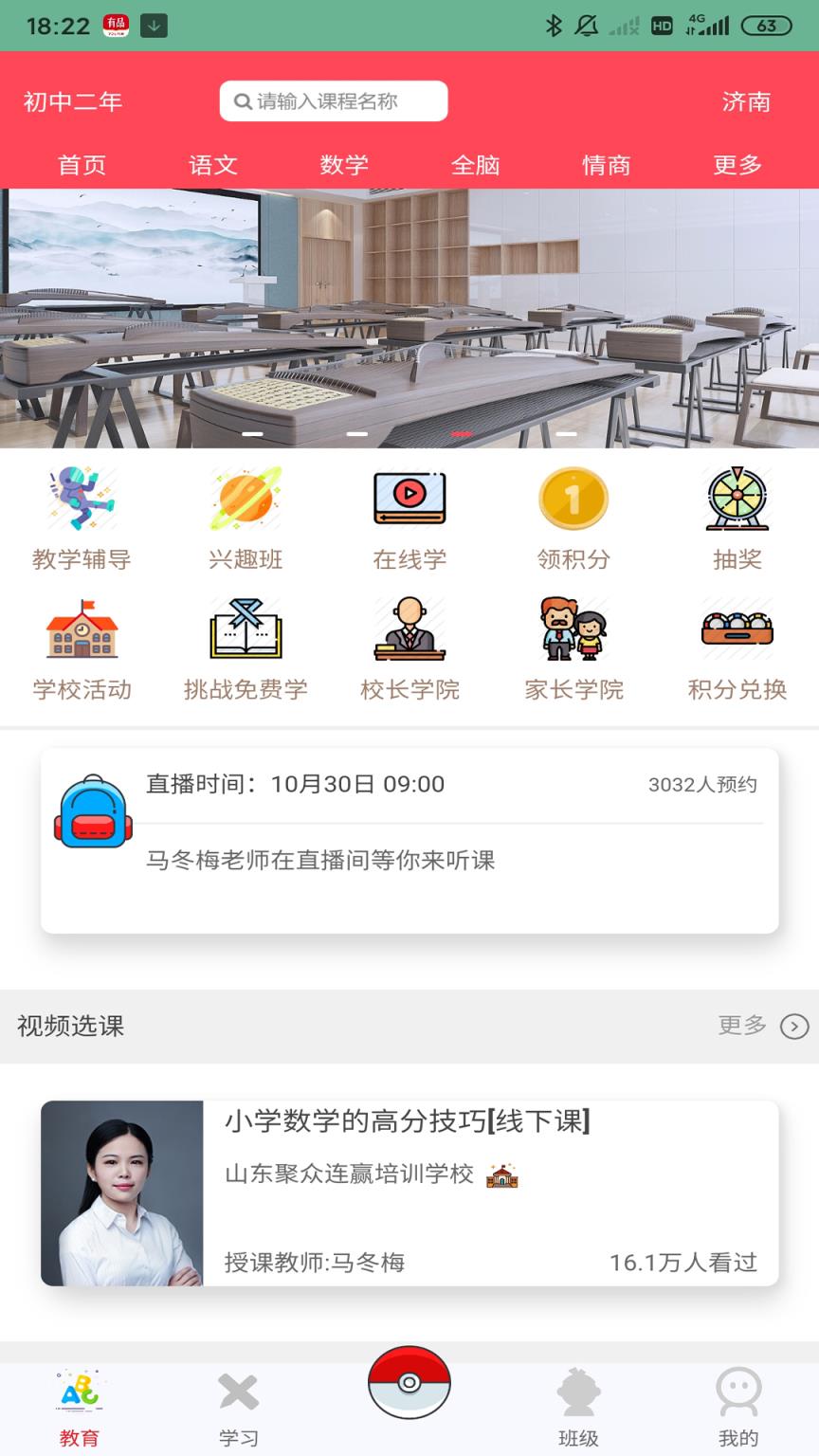Open 小学数学的高分技巧 course details

tap(409, 1191)
